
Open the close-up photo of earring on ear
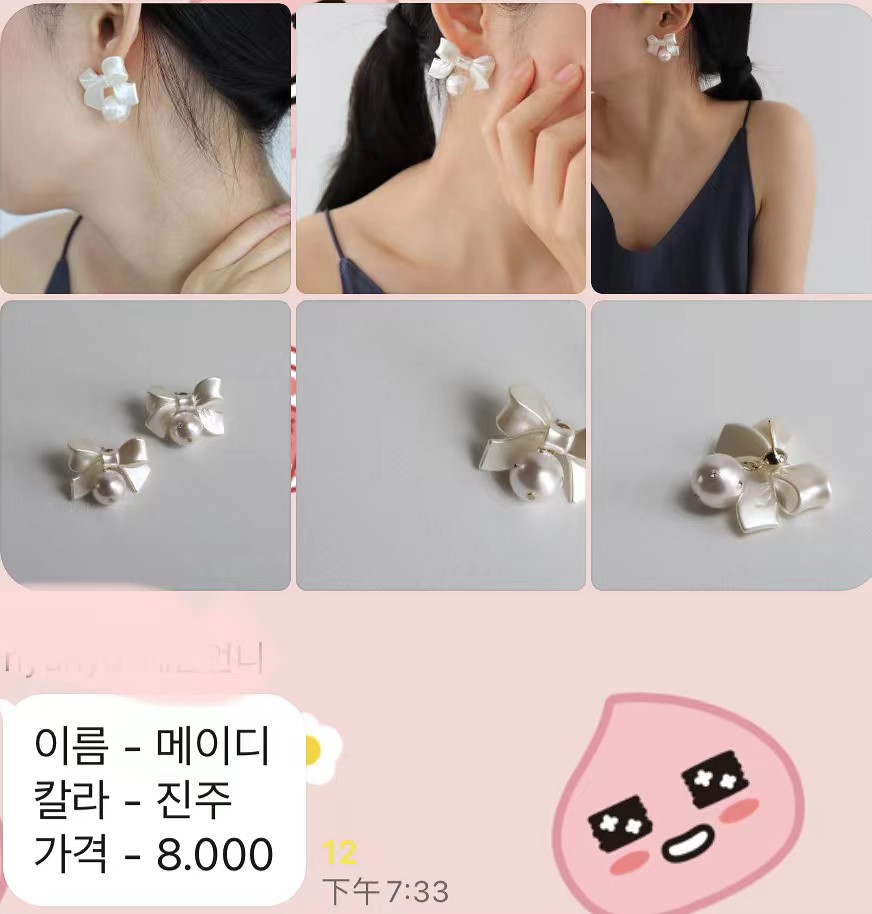coord(145,148)
